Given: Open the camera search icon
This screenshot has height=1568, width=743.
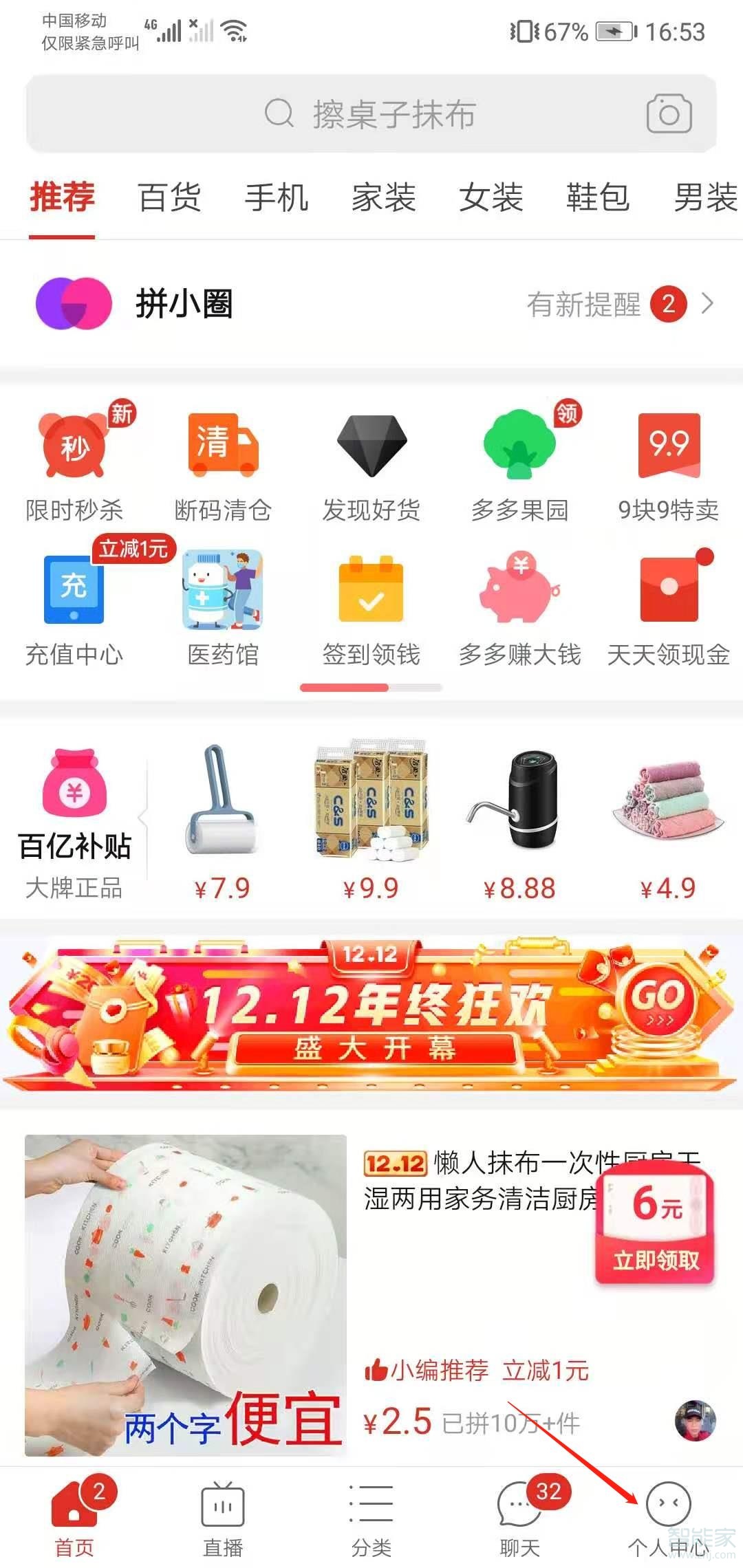Looking at the screenshot, I should [x=665, y=113].
